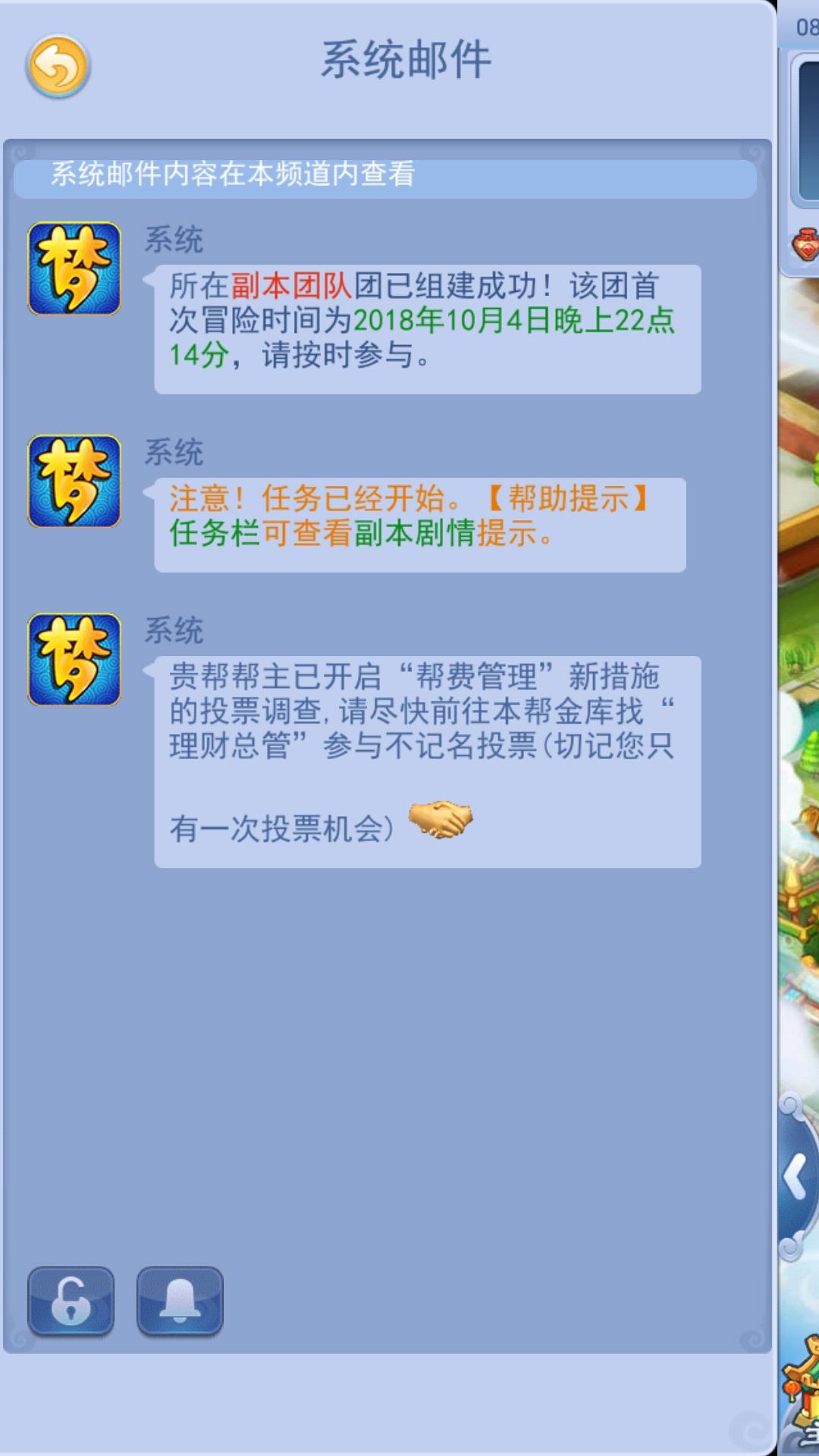
Task: Toggle the unlock padlock button
Action: coord(71,1300)
